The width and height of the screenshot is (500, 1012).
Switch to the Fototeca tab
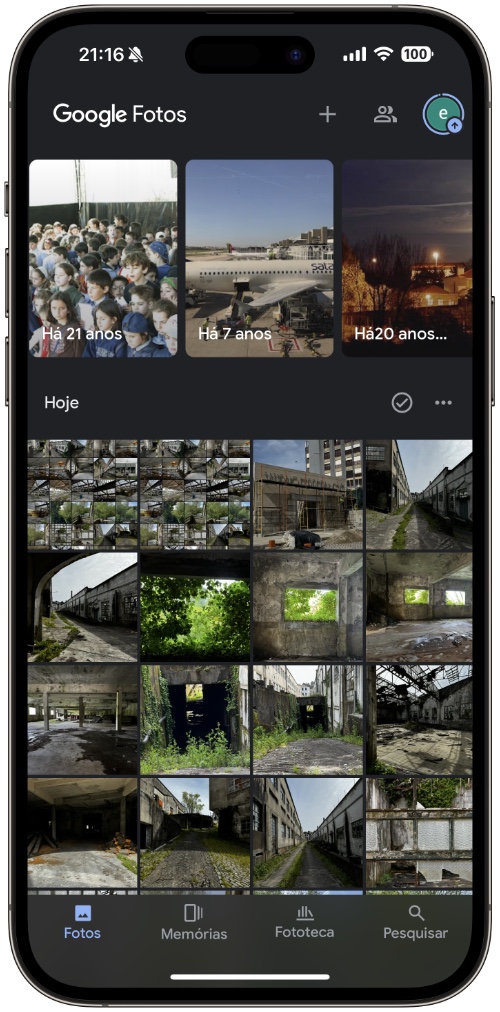305,922
